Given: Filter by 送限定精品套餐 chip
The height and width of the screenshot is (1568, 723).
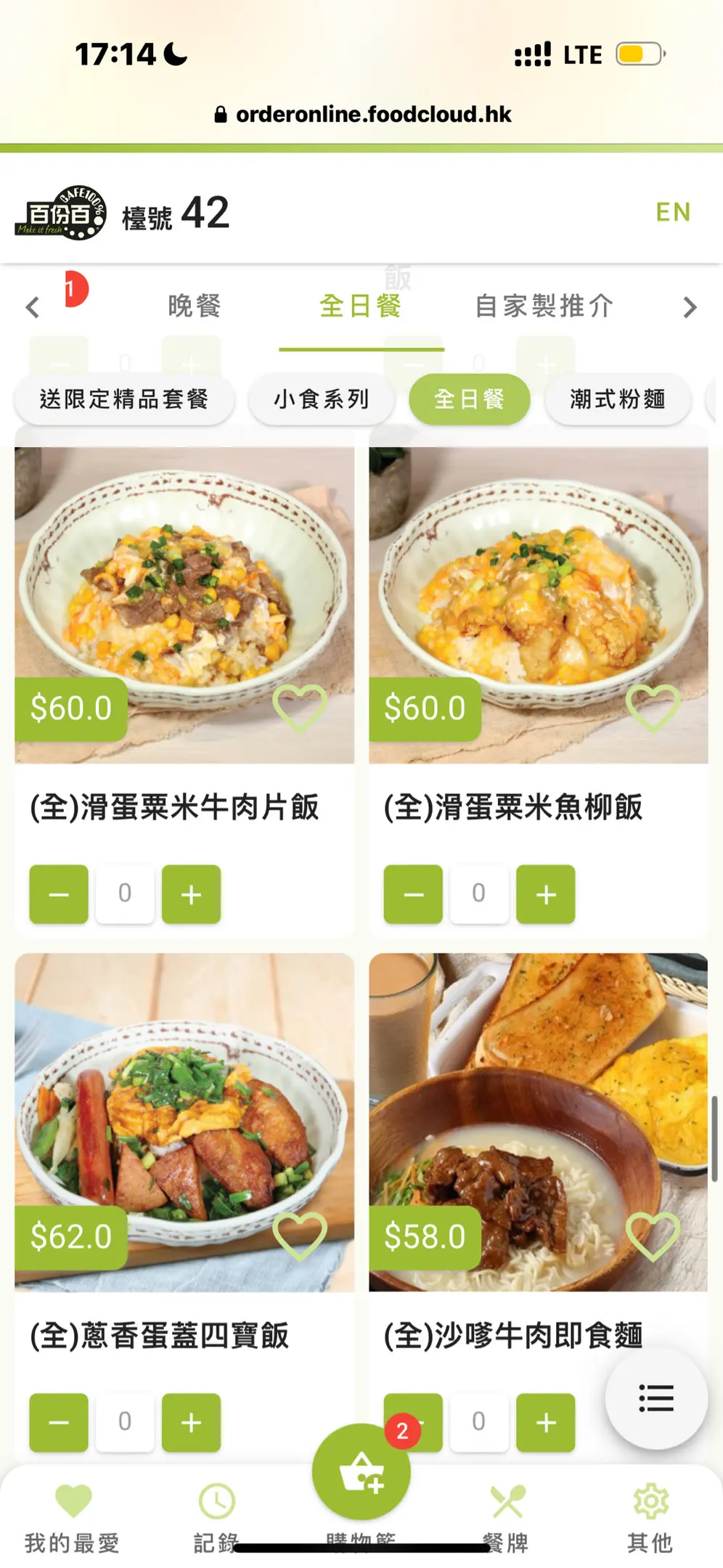Looking at the screenshot, I should [x=124, y=399].
